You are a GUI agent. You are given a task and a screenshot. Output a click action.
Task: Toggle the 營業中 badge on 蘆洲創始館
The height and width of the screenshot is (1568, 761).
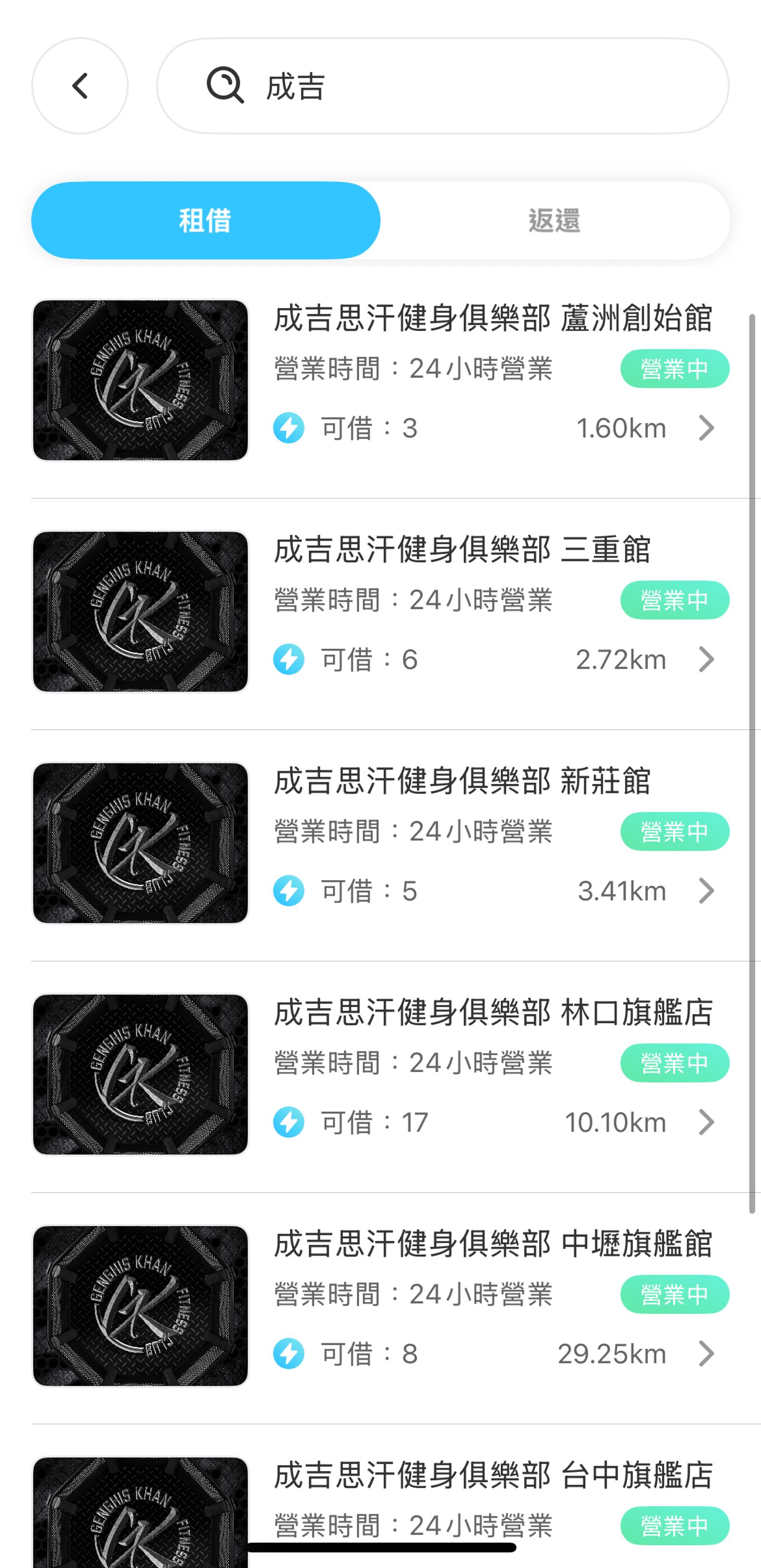coord(673,368)
